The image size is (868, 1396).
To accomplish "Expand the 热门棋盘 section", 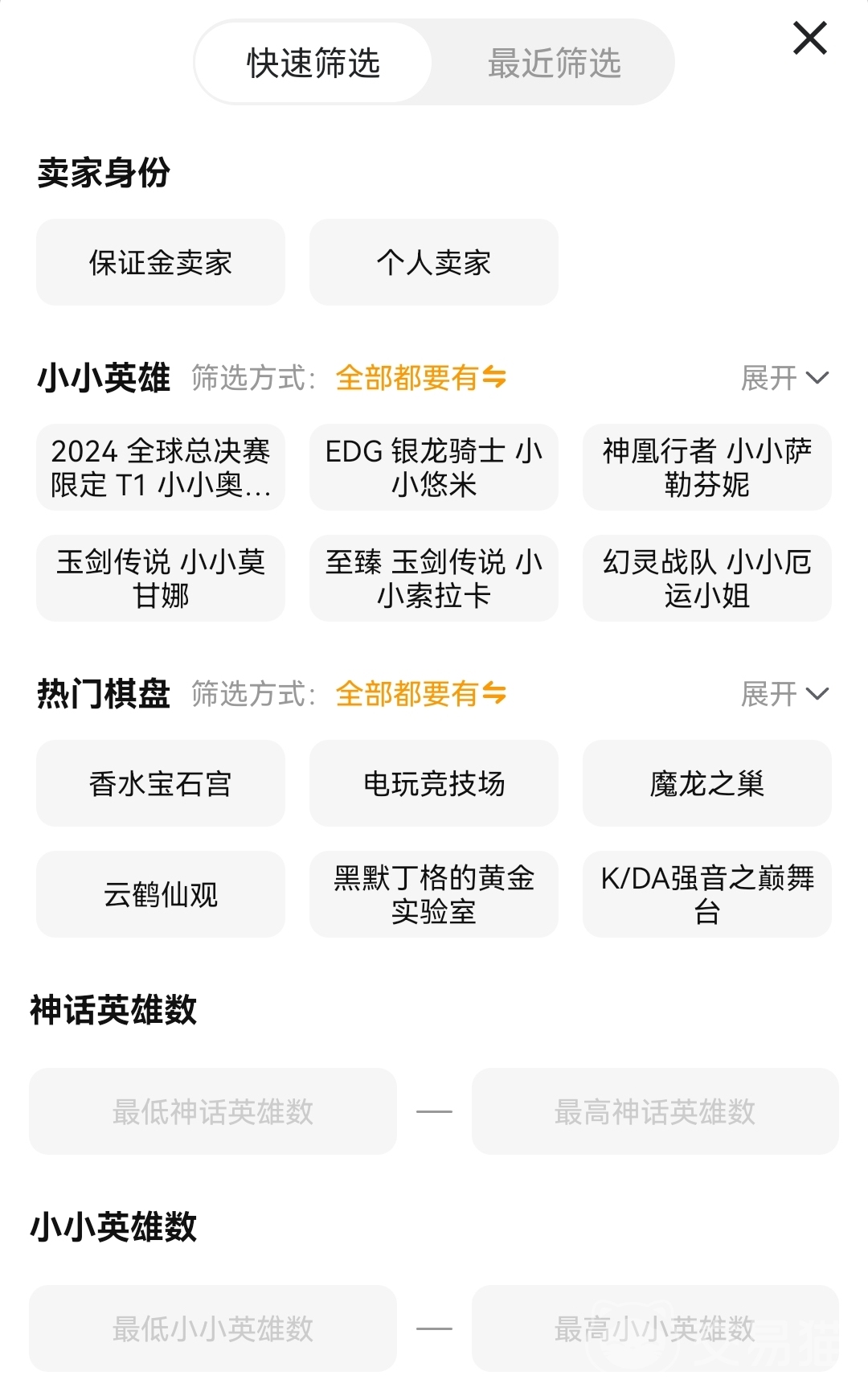I will coord(784,693).
